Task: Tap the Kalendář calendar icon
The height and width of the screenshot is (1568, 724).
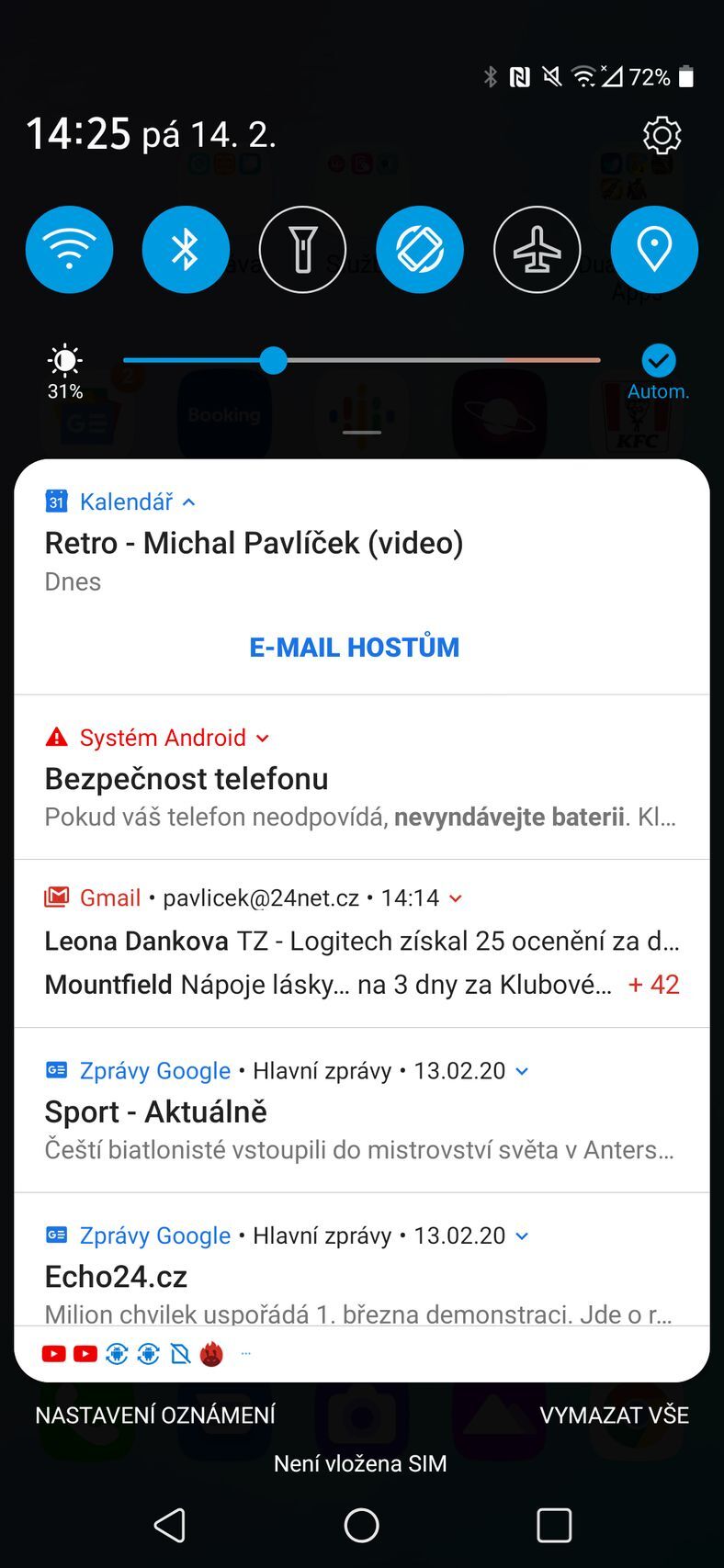Action: pyautogui.click(x=56, y=502)
